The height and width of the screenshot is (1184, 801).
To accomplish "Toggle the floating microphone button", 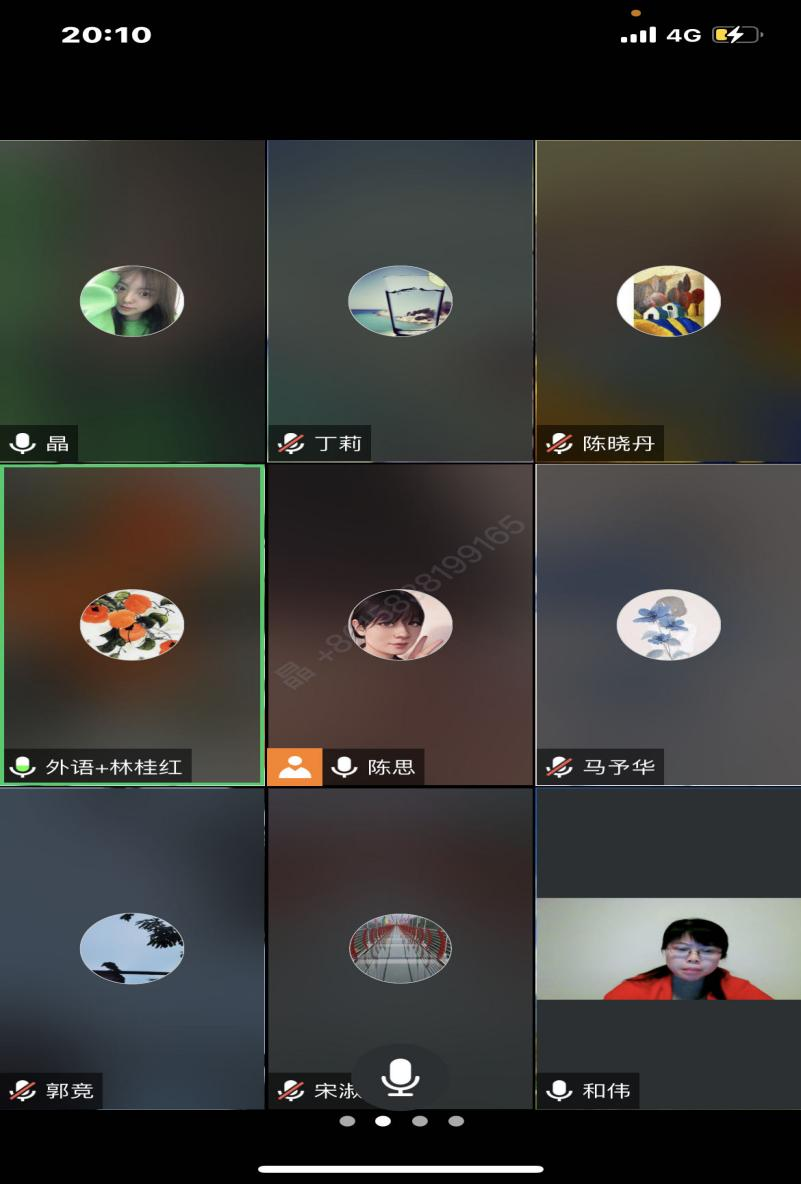I will (400, 1077).
